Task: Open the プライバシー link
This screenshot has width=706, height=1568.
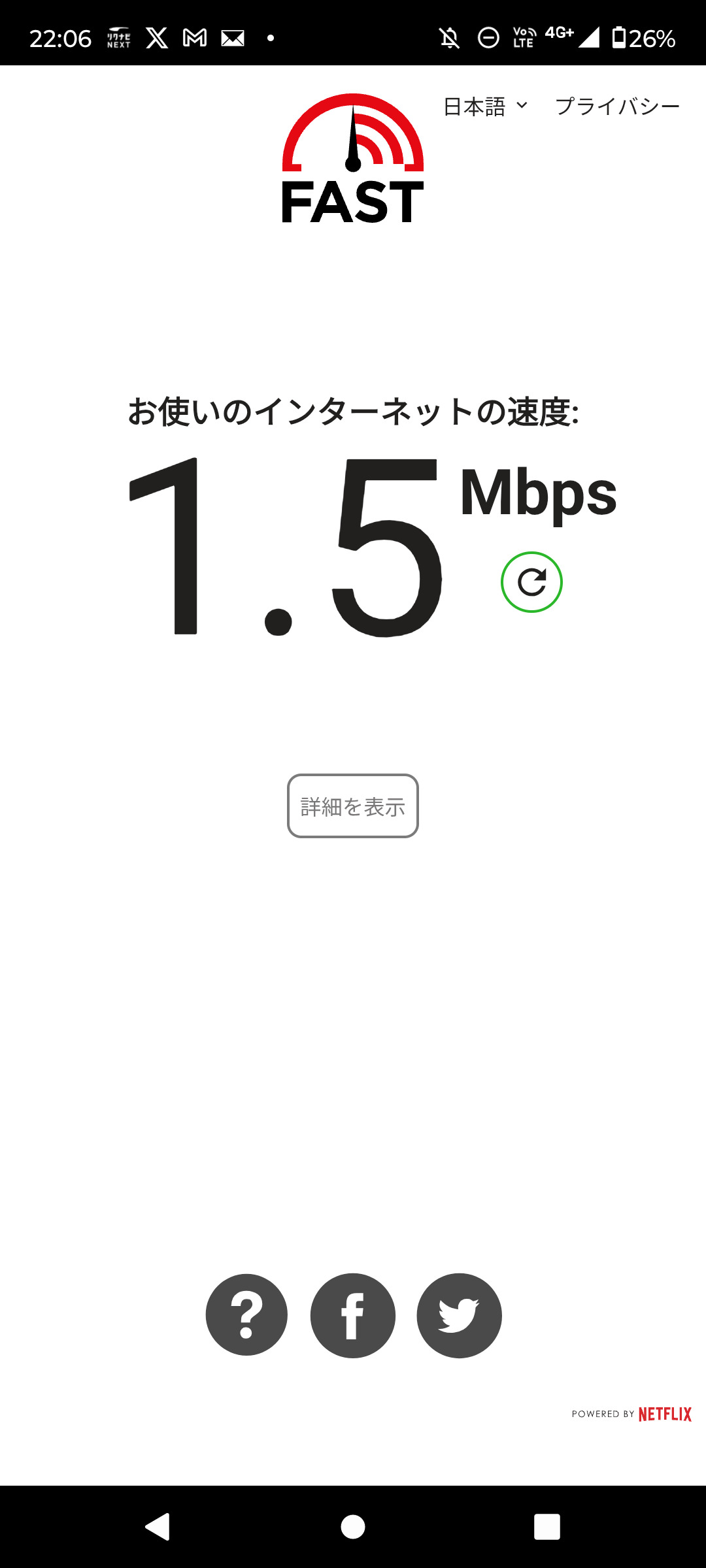Action: (617, 106)
